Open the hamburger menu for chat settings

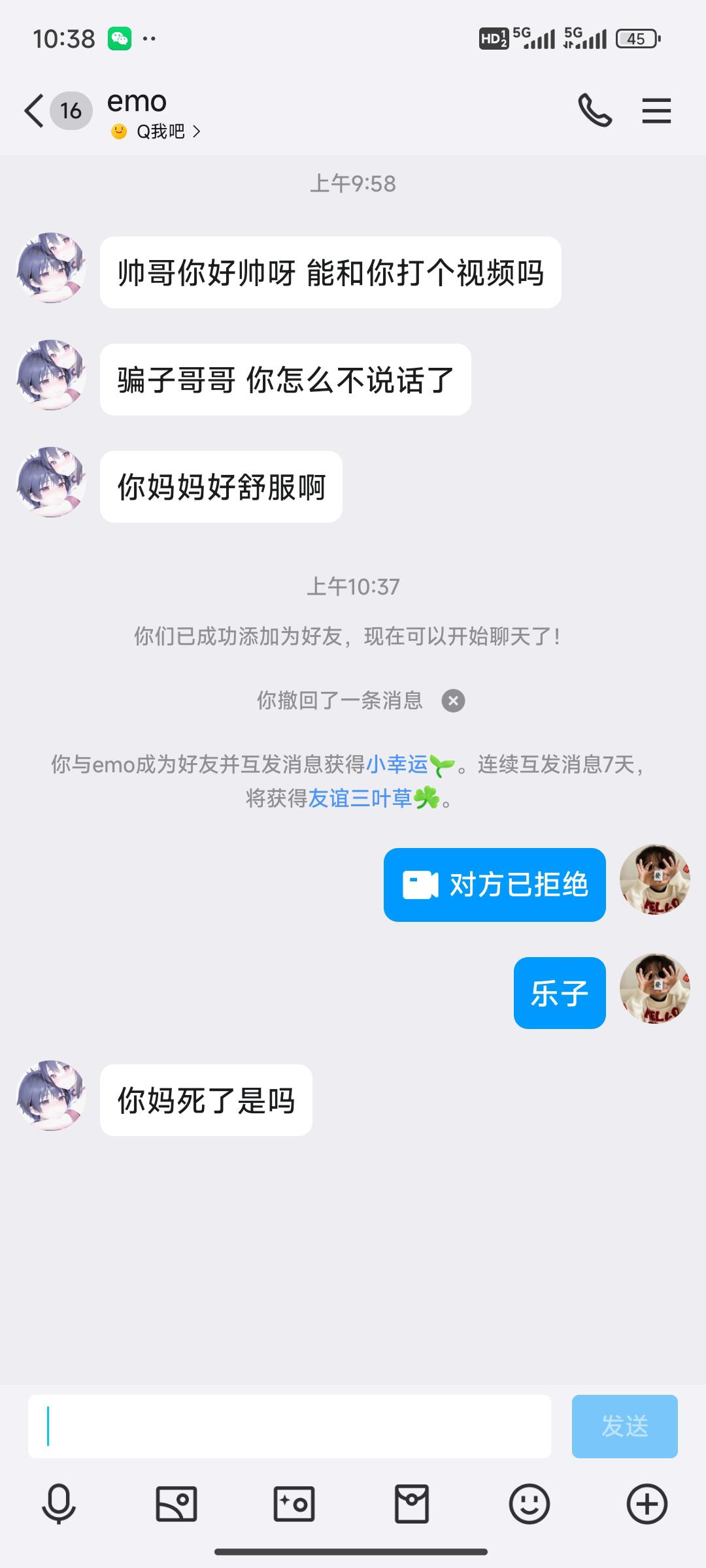pyautogui.click(x=657, y=111)
